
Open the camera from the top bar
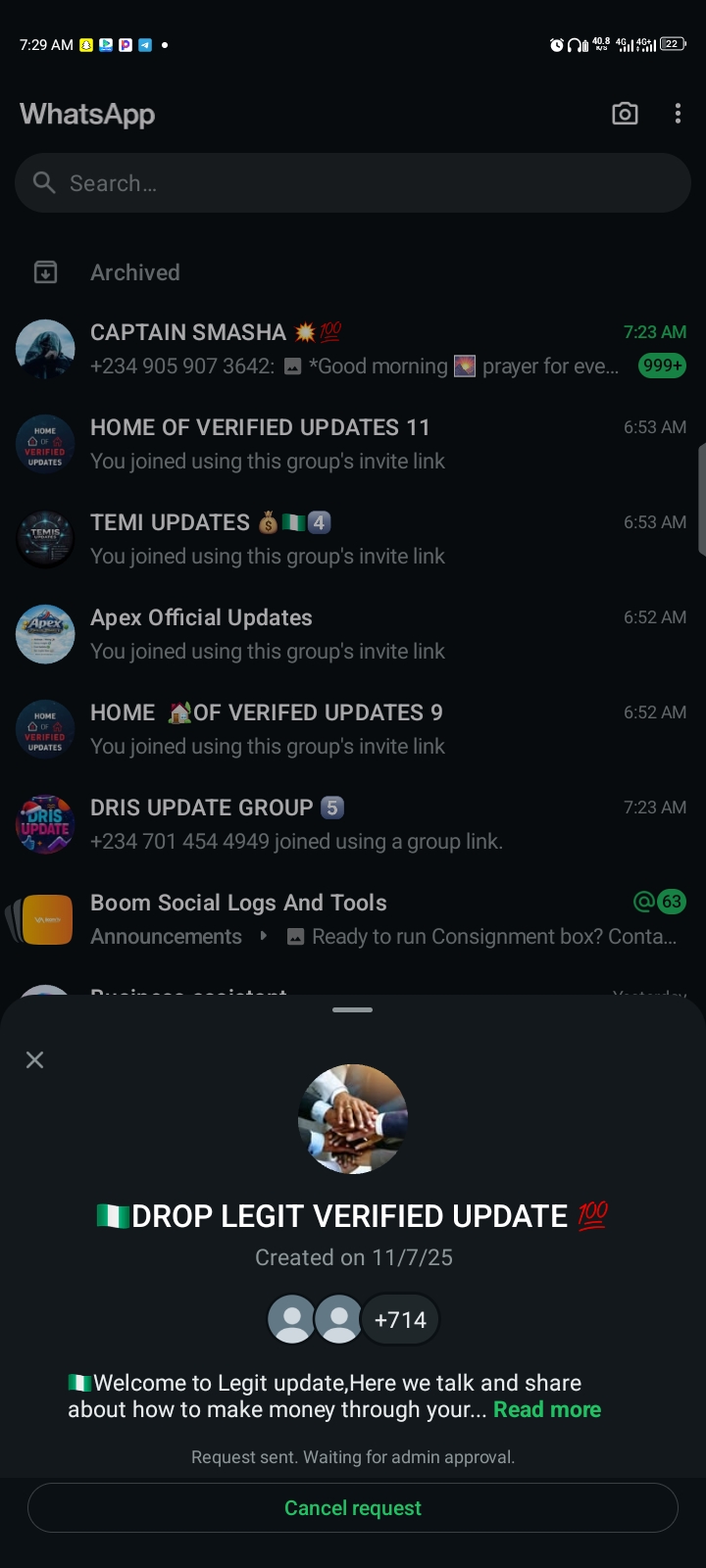[x=625, y=114]
